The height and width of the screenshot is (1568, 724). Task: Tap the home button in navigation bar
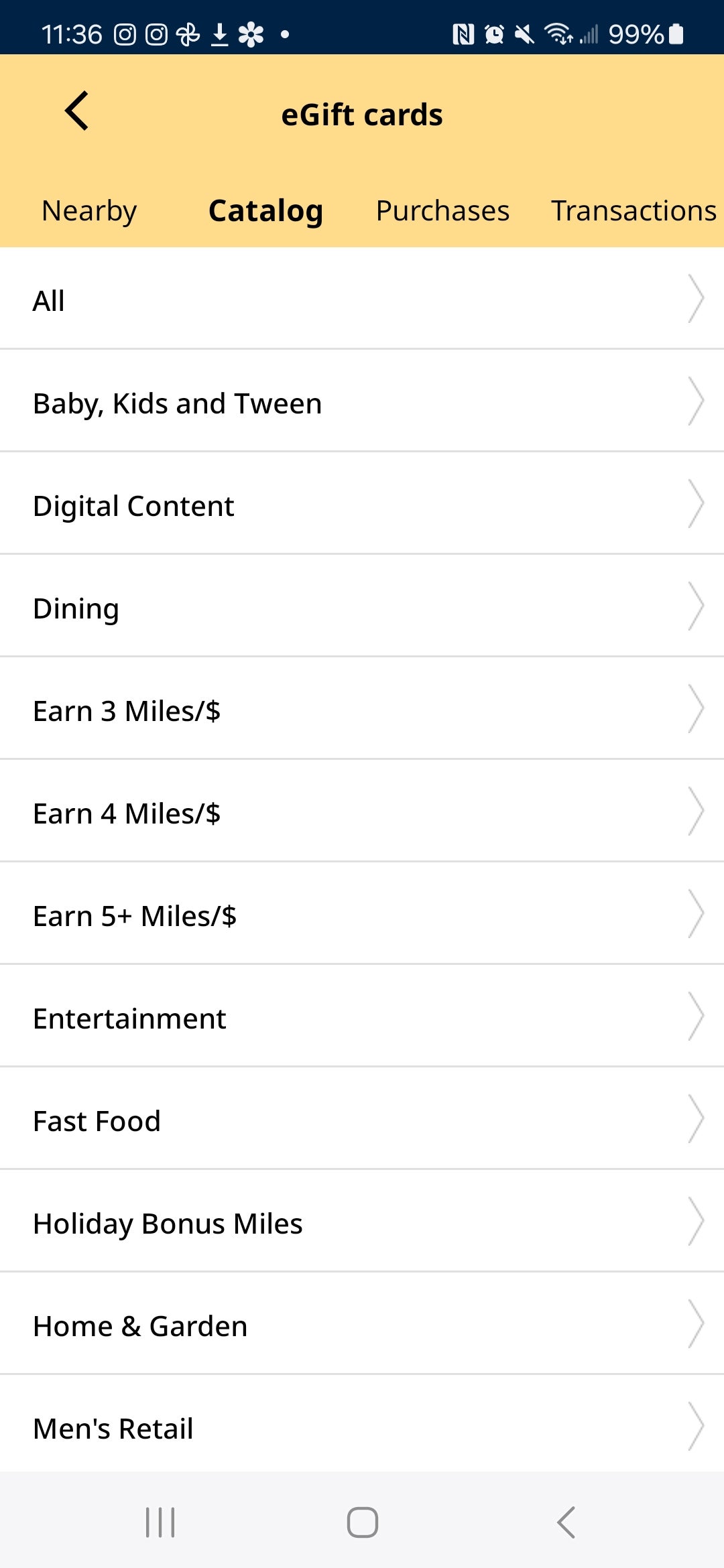click(361, 1520)
